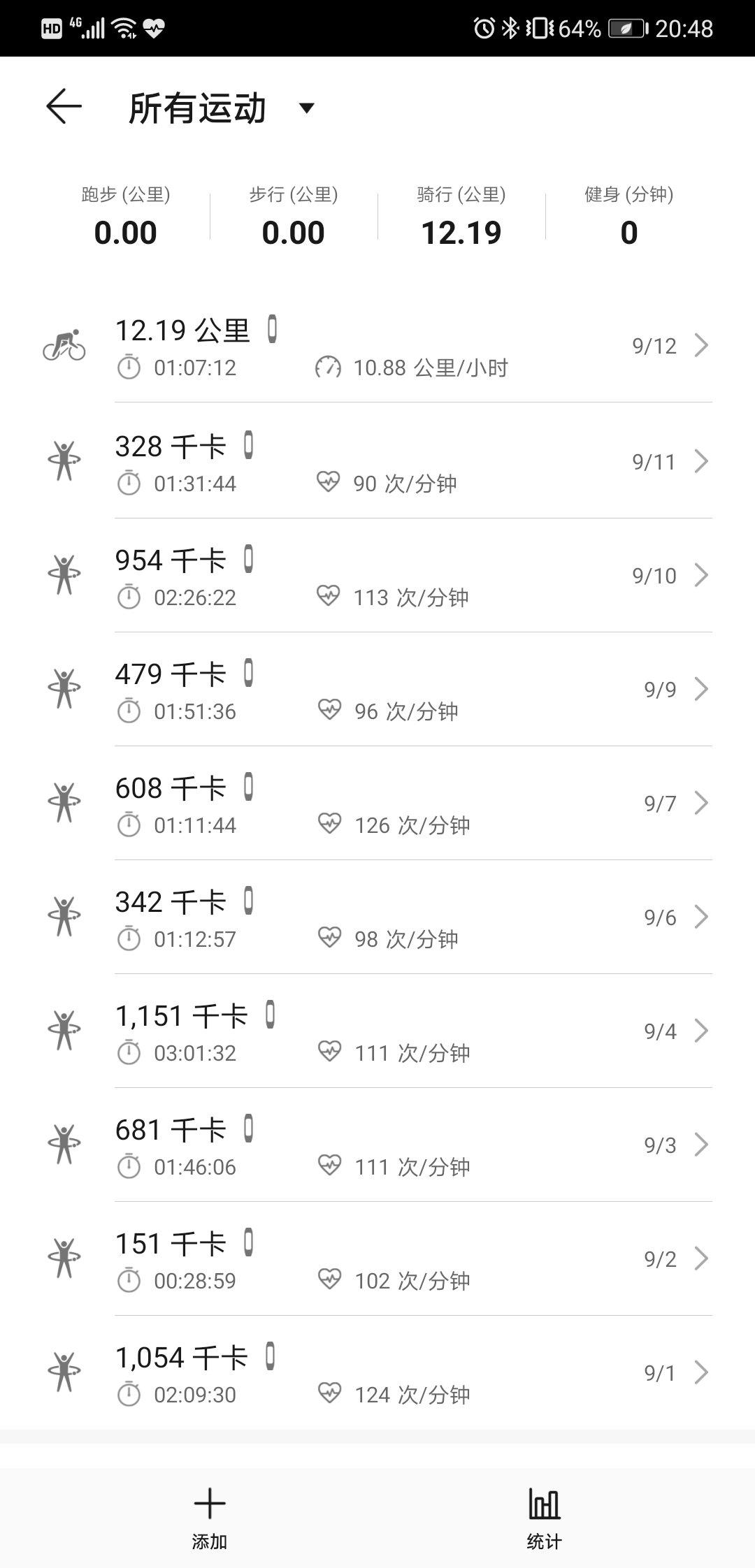The image size is (755, 1568).
Task: Open the 1,054 千卡 workout from 9/1
Action: click(x=377, y=1374)
